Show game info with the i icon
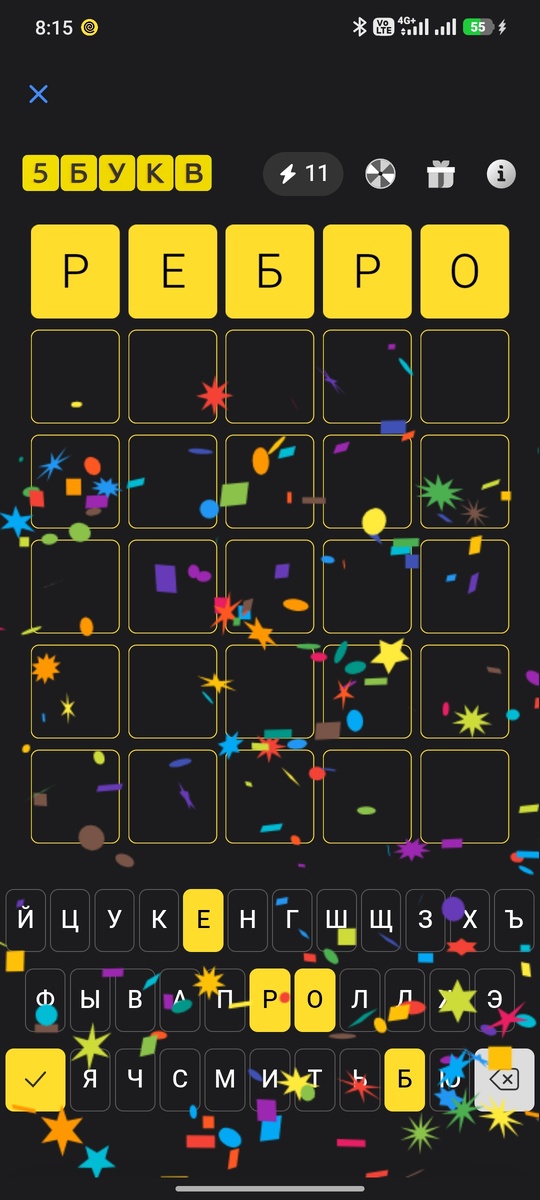540x1200 pixels. tap(501, 174)
